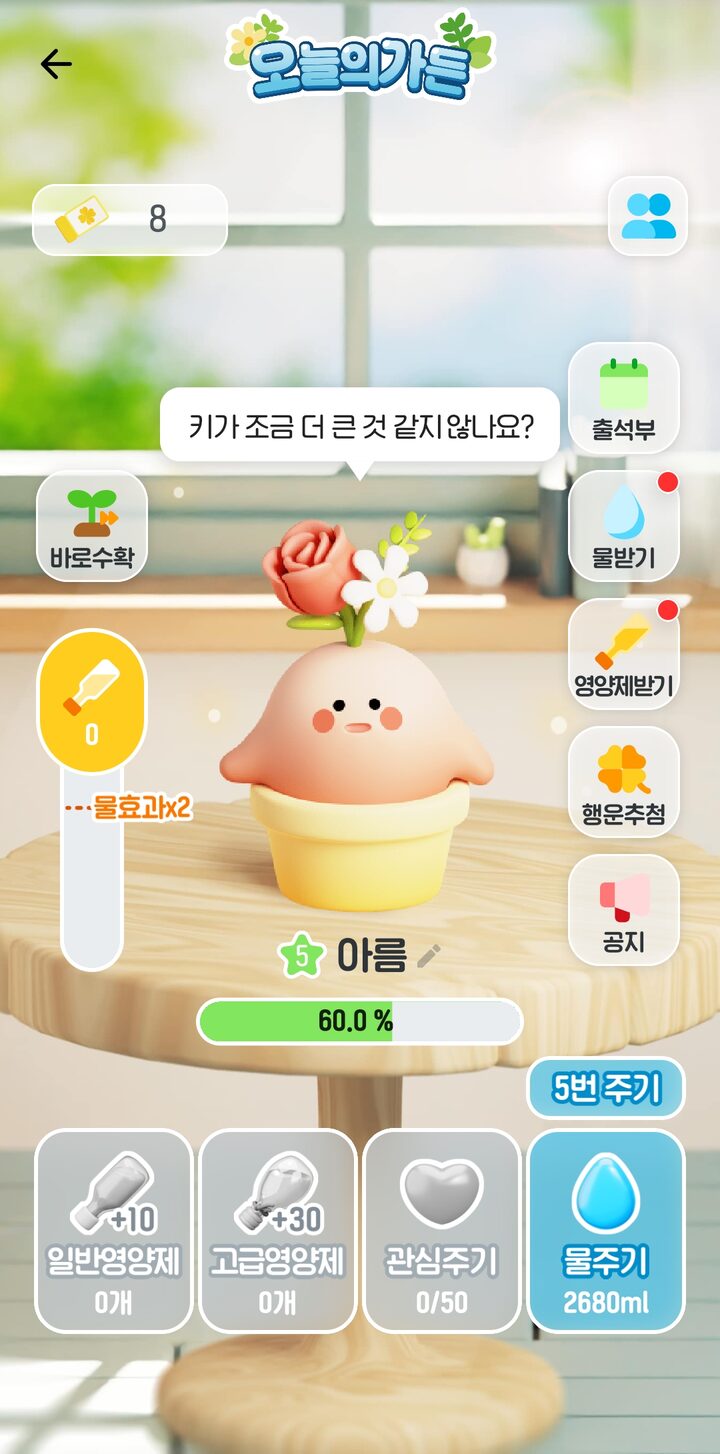This screenshot has height=1454, width=720.
Task: Tap the yellow nutrient bottle gauge button
Action: tap(92, 701)
